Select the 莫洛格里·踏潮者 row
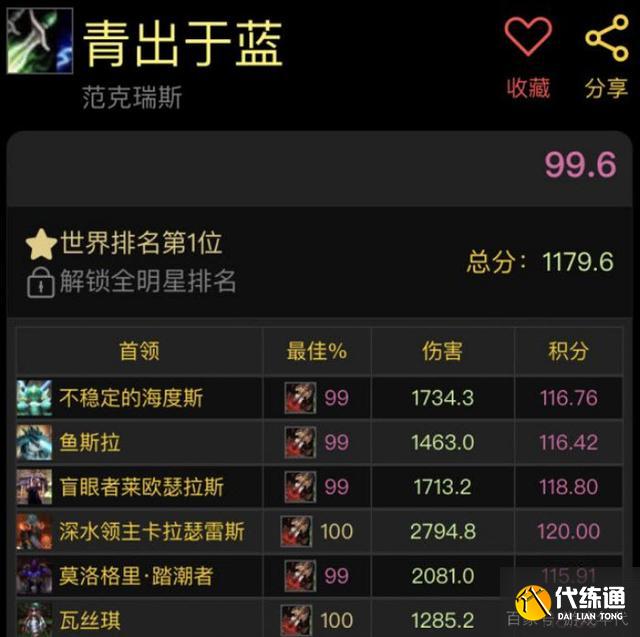This screenshot has height=637, width=640. coord(136,576)
